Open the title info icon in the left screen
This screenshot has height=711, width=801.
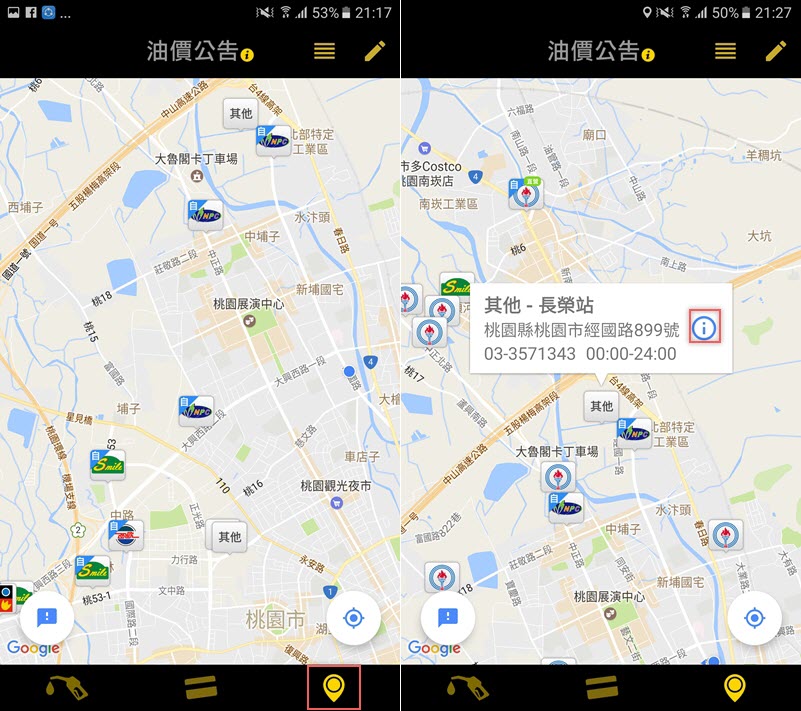pyautogui.click(x=247, y=55)
